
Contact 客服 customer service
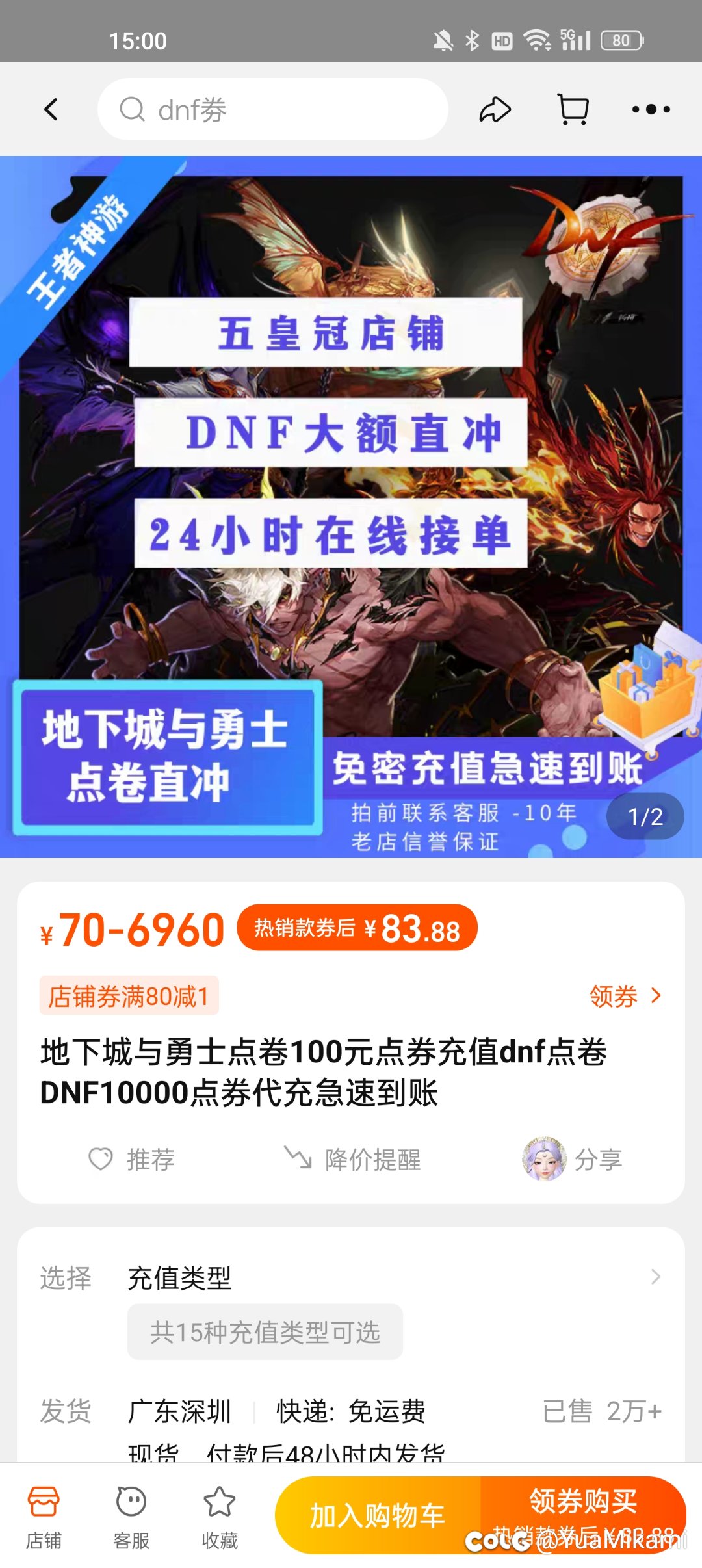click(x=131, y=1517)
